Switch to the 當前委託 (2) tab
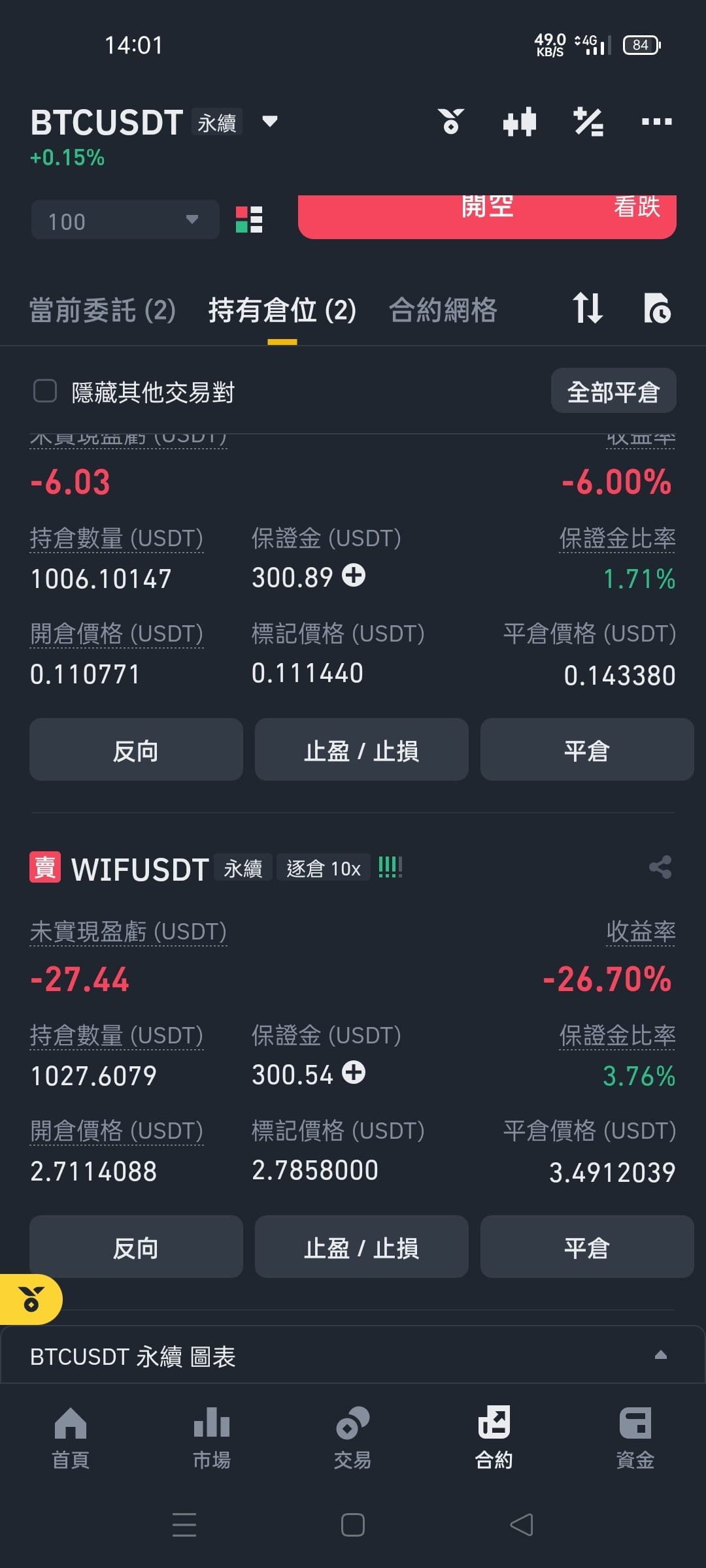 tap(103, 310)
